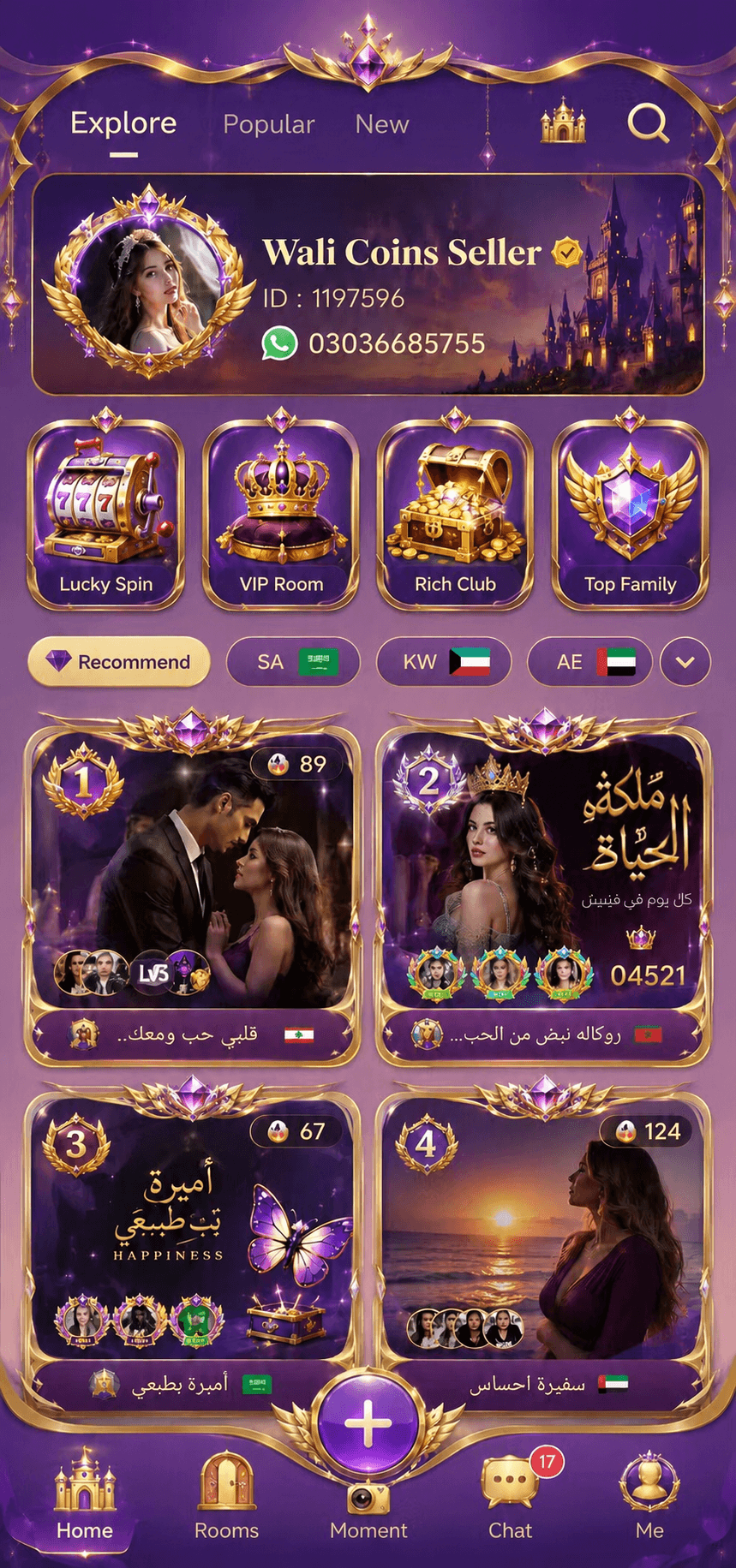Screen dimensions: 736x1568
Task: View Top Family
Action: click(631, 512)
